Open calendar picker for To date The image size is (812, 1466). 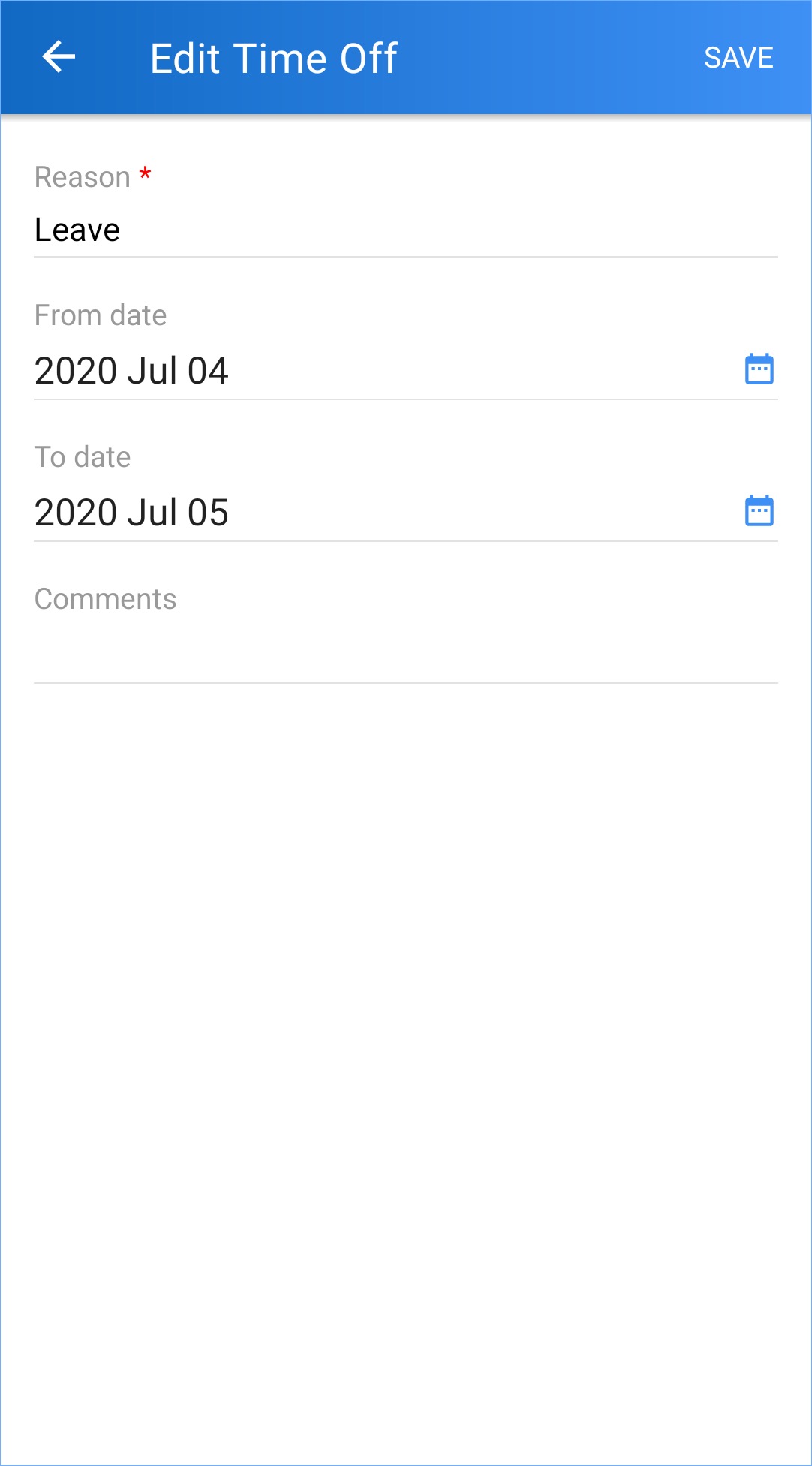coord(759,511)
